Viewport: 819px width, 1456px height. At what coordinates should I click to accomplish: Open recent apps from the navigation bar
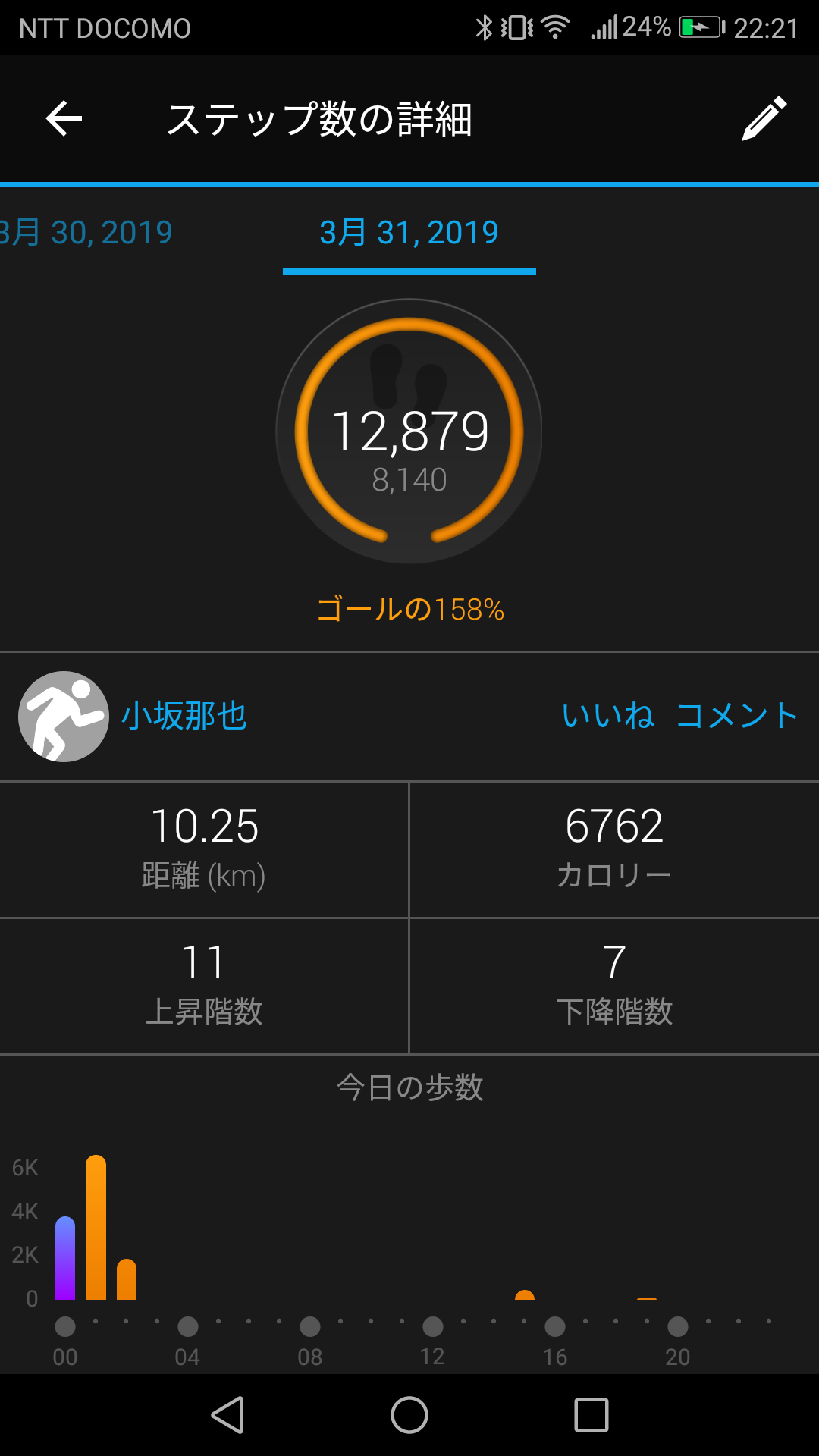pyautogui.click(x=591, y=1415)
